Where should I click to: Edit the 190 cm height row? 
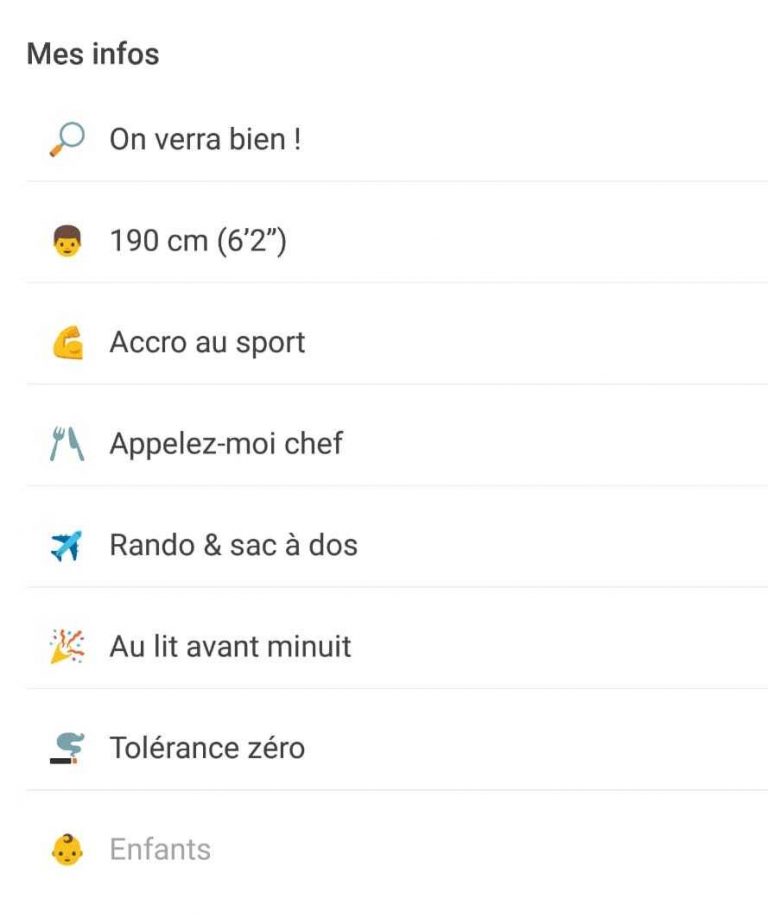pyautogui.click(x=198, y=241)
